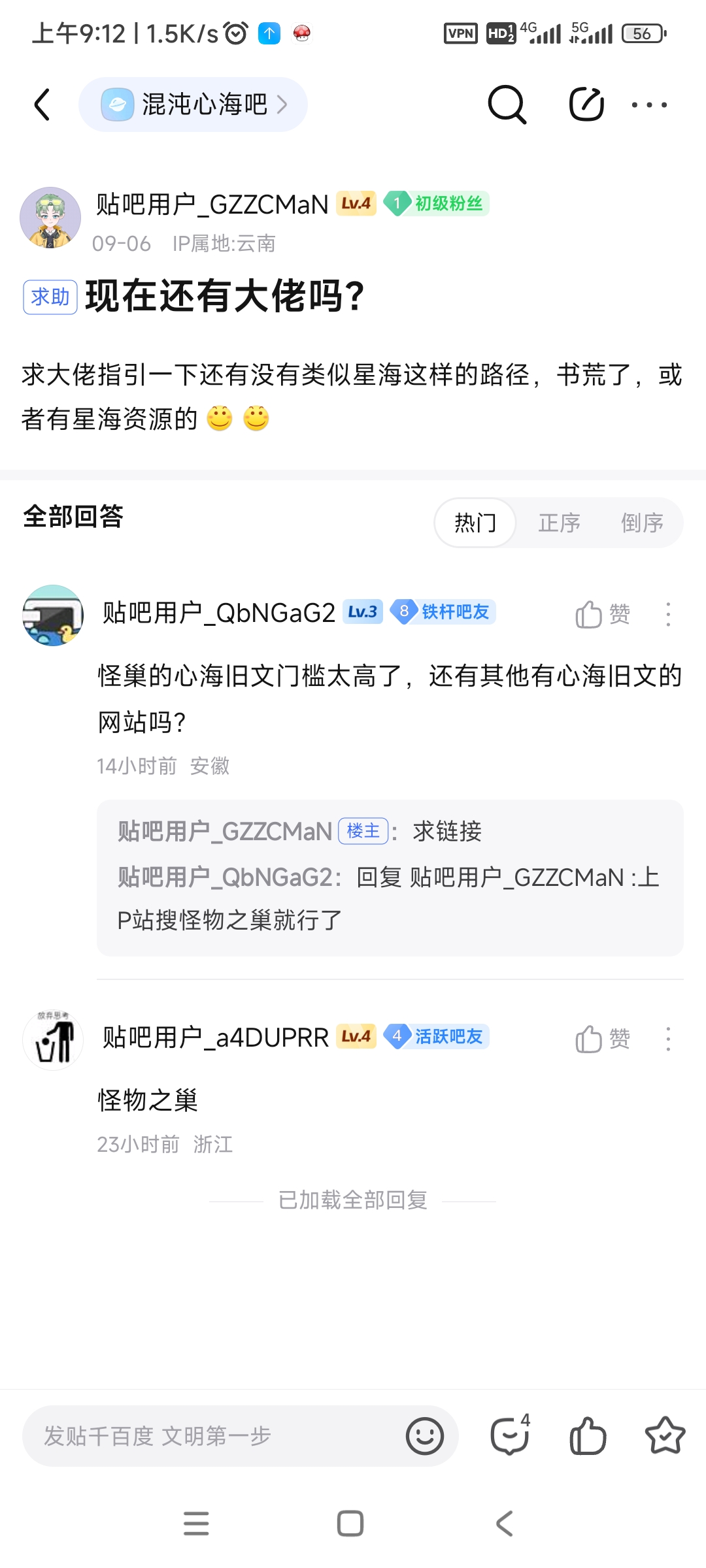Open the system recent apps menu
Screen dimensions: 706x1568
[196, 1524]
